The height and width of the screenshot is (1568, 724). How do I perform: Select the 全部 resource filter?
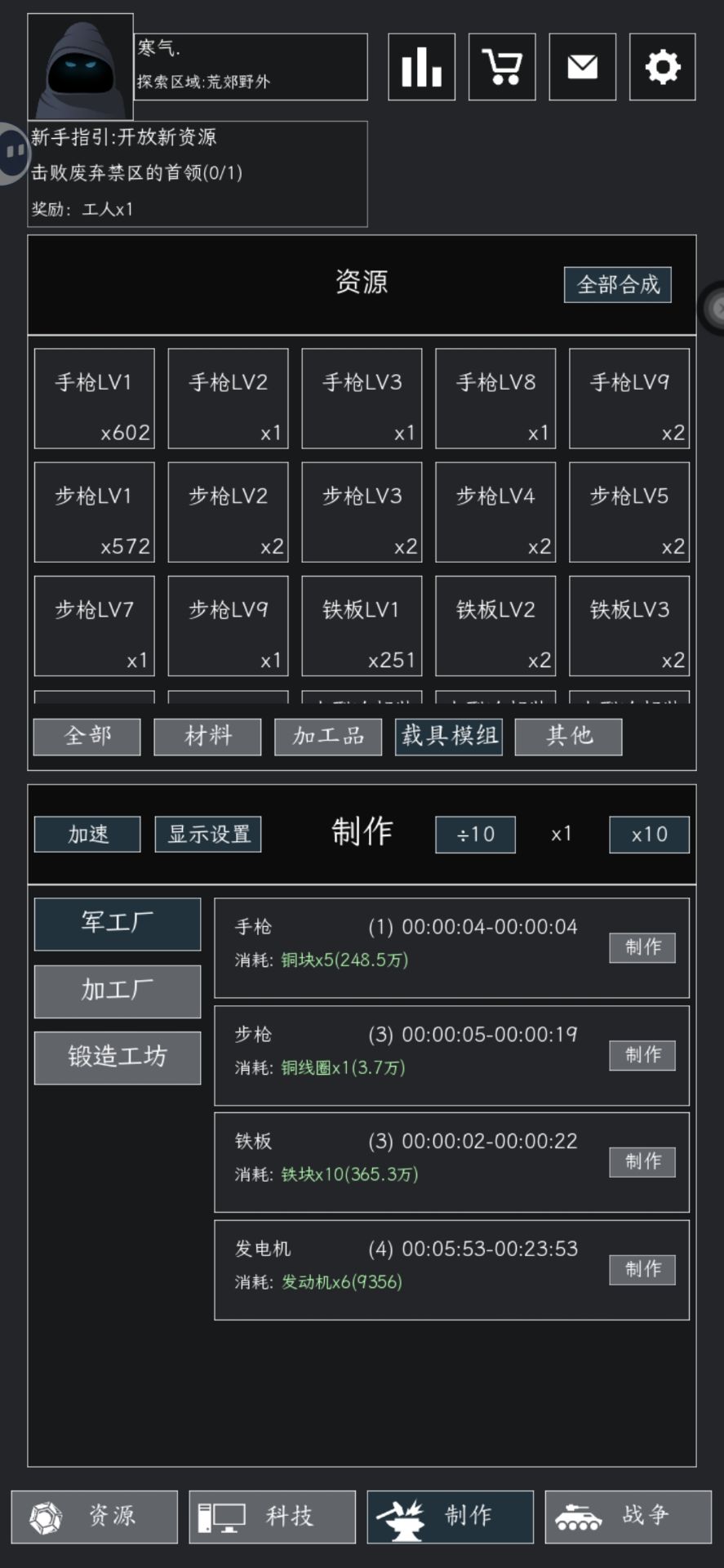[87, 737]
